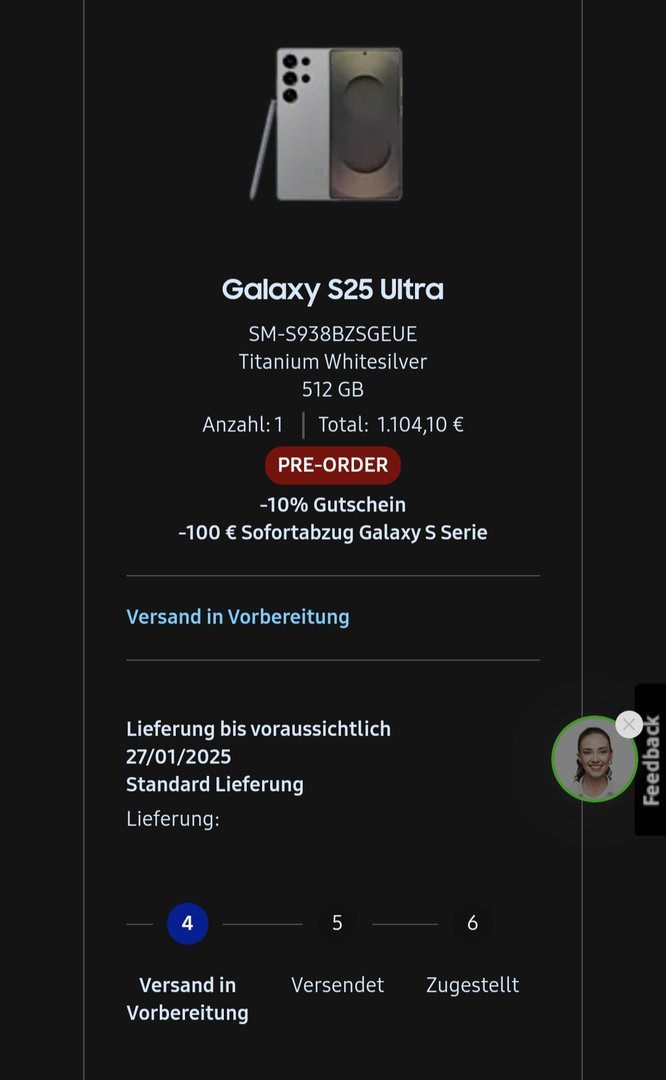
Task: Dismiss the chat assistant bubble
Action: [629, 724]
